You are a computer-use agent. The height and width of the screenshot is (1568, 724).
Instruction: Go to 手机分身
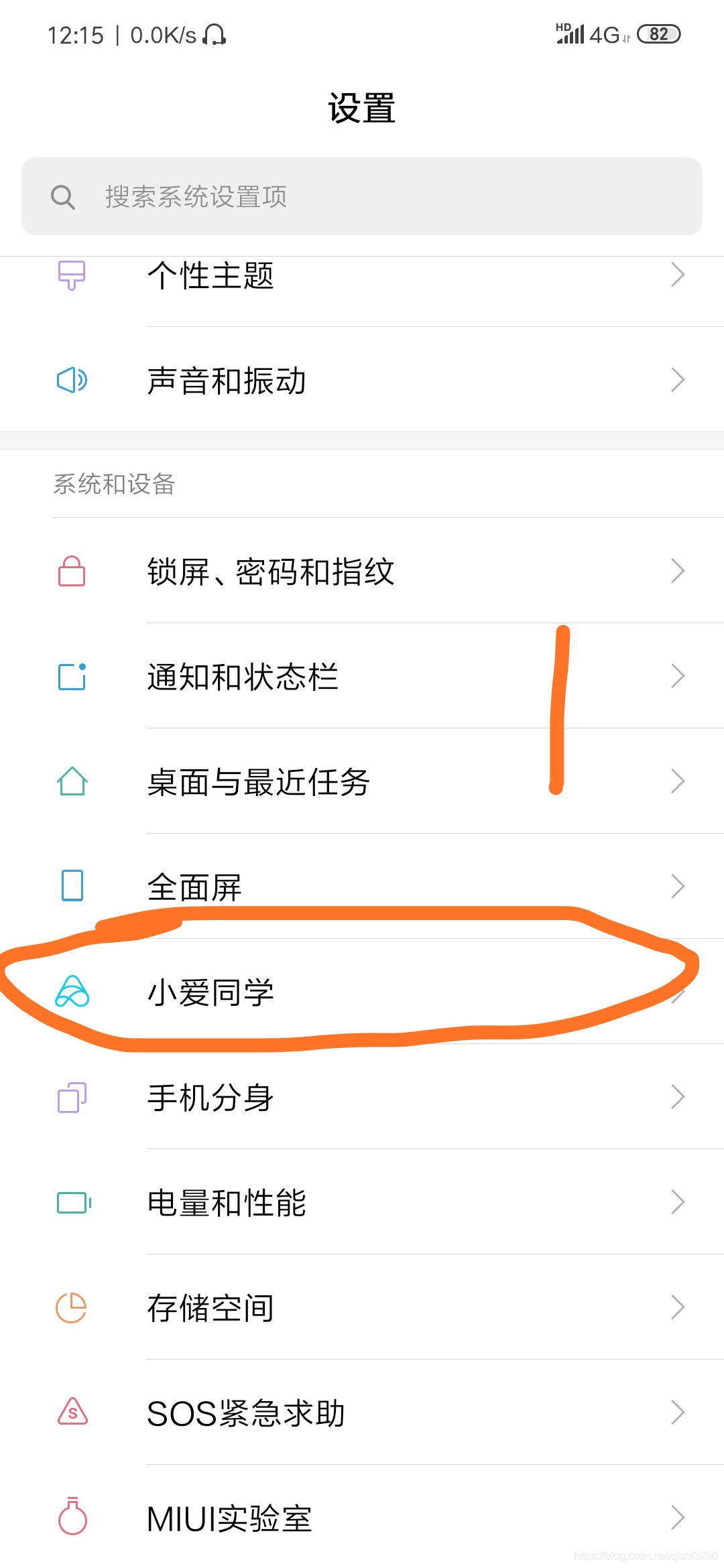(x=362, y=1098)
